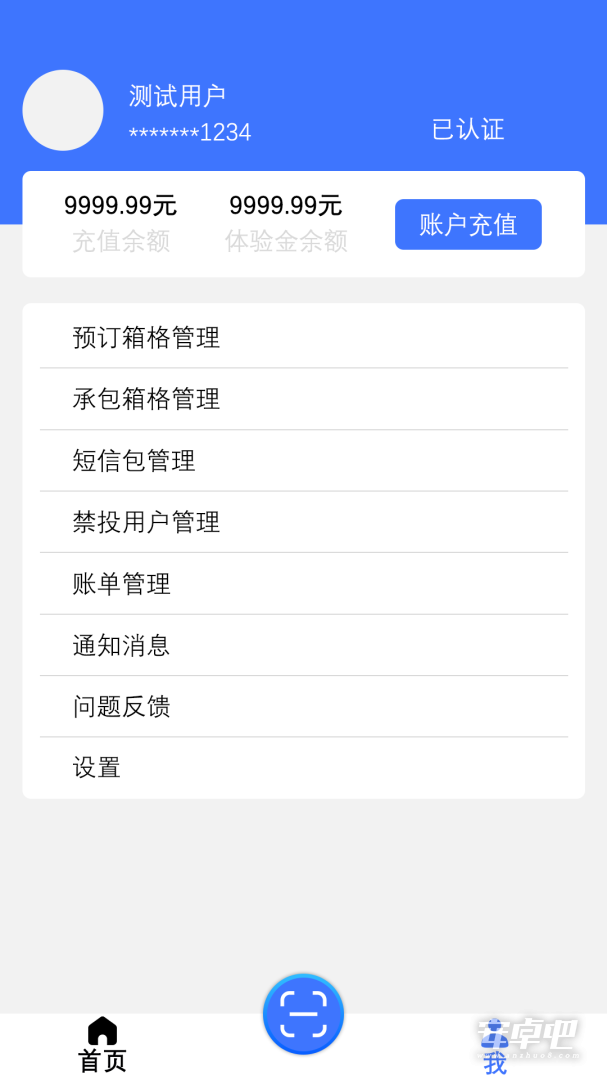607x1080 pixels.
Task: Open 通知消息
Action: (x=304, y=645)
